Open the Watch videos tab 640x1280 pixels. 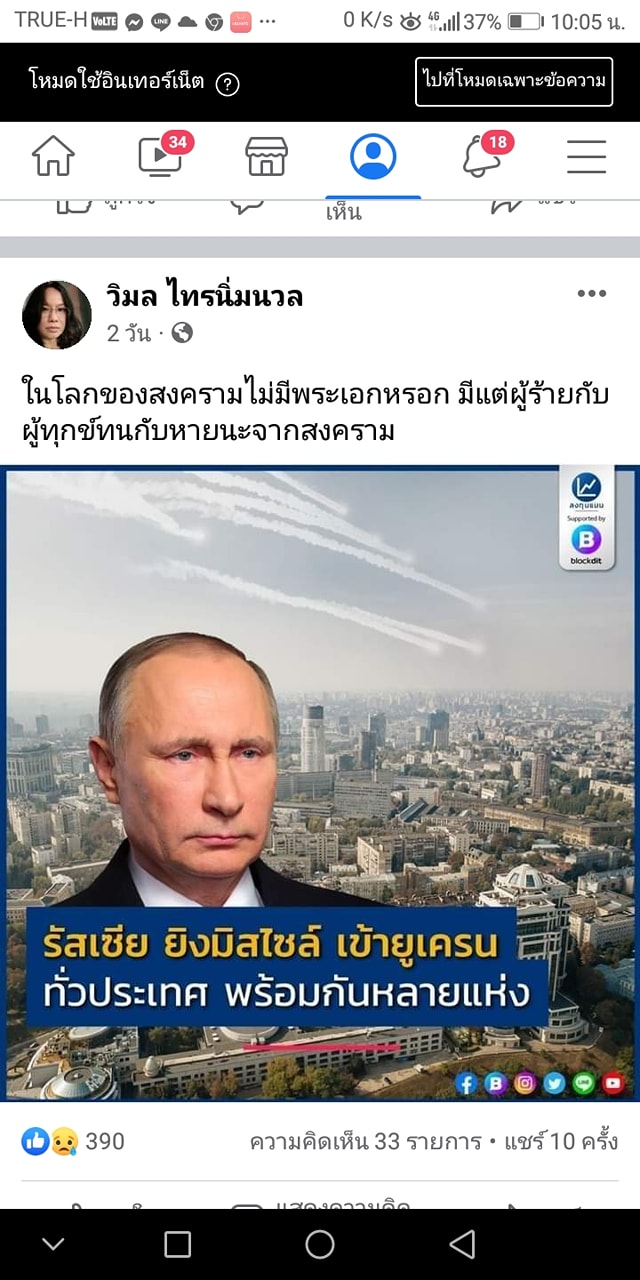coord(161,157)
